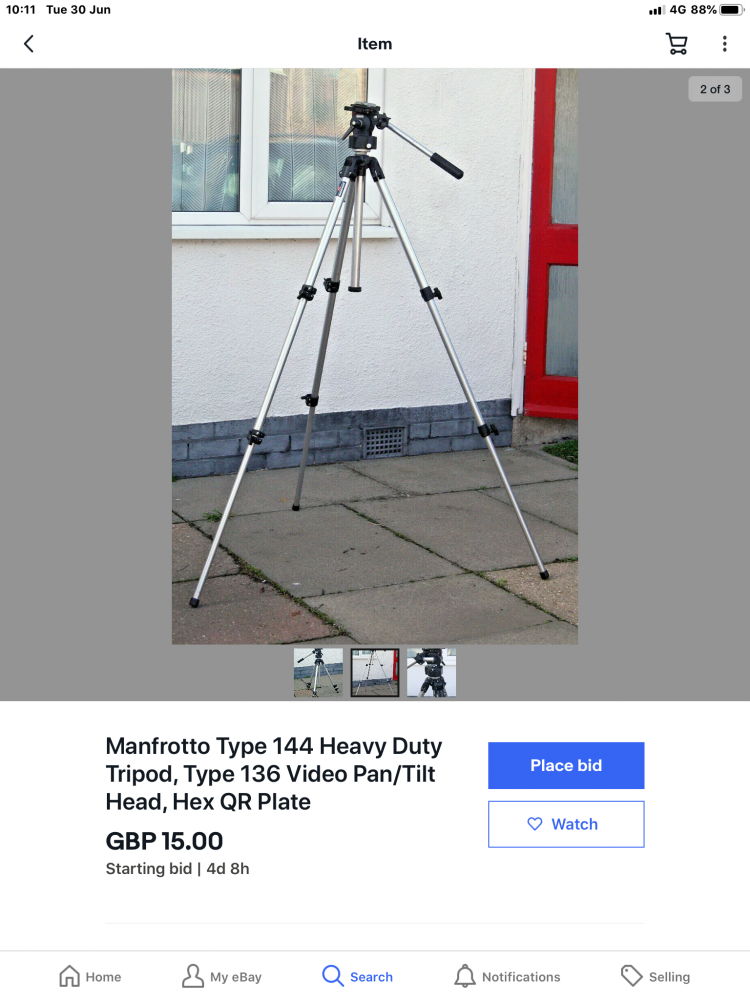Add this item to Watch list

[x=566, y=824]
